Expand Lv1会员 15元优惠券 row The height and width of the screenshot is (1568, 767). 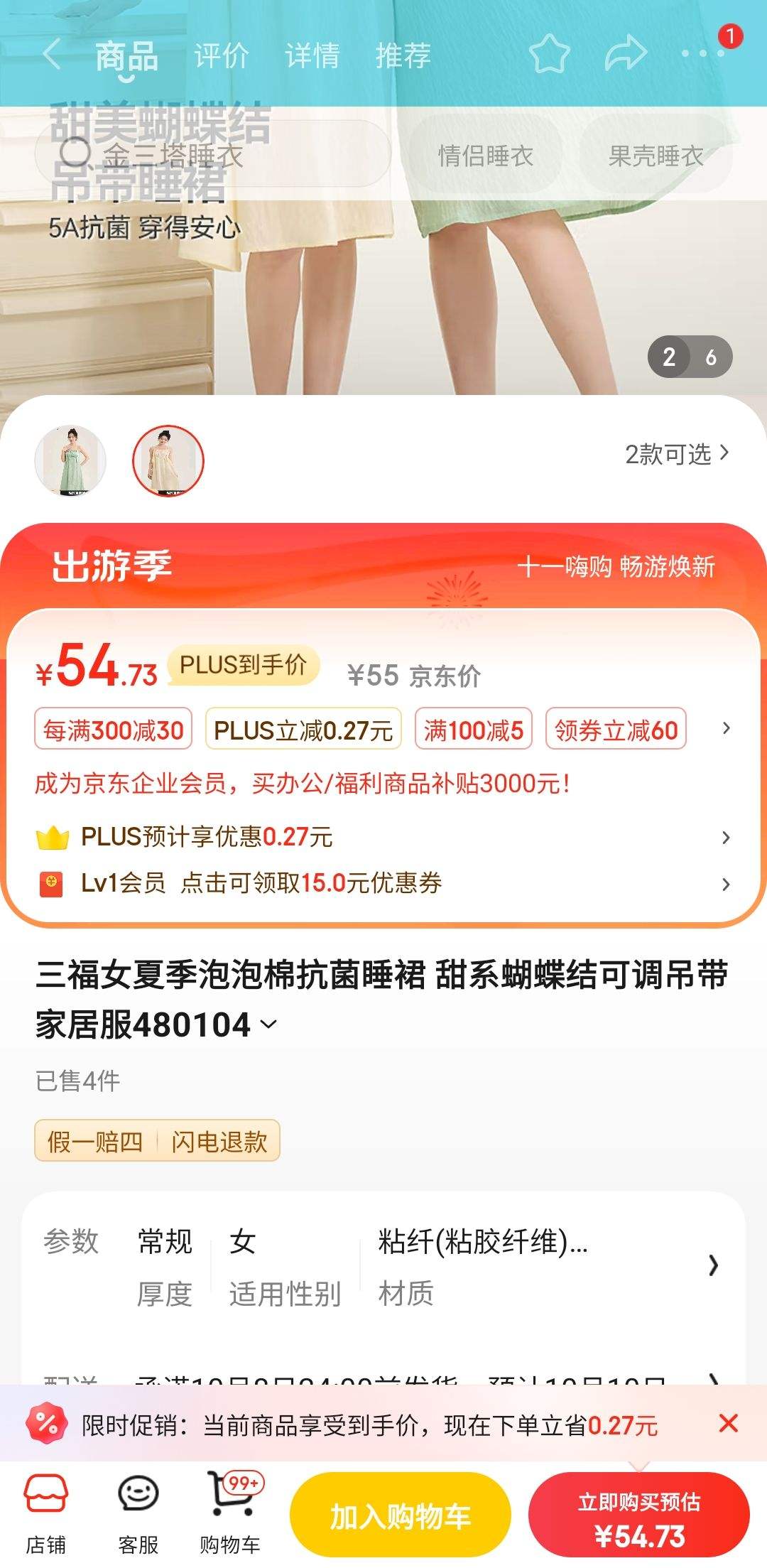pos(725,884)
